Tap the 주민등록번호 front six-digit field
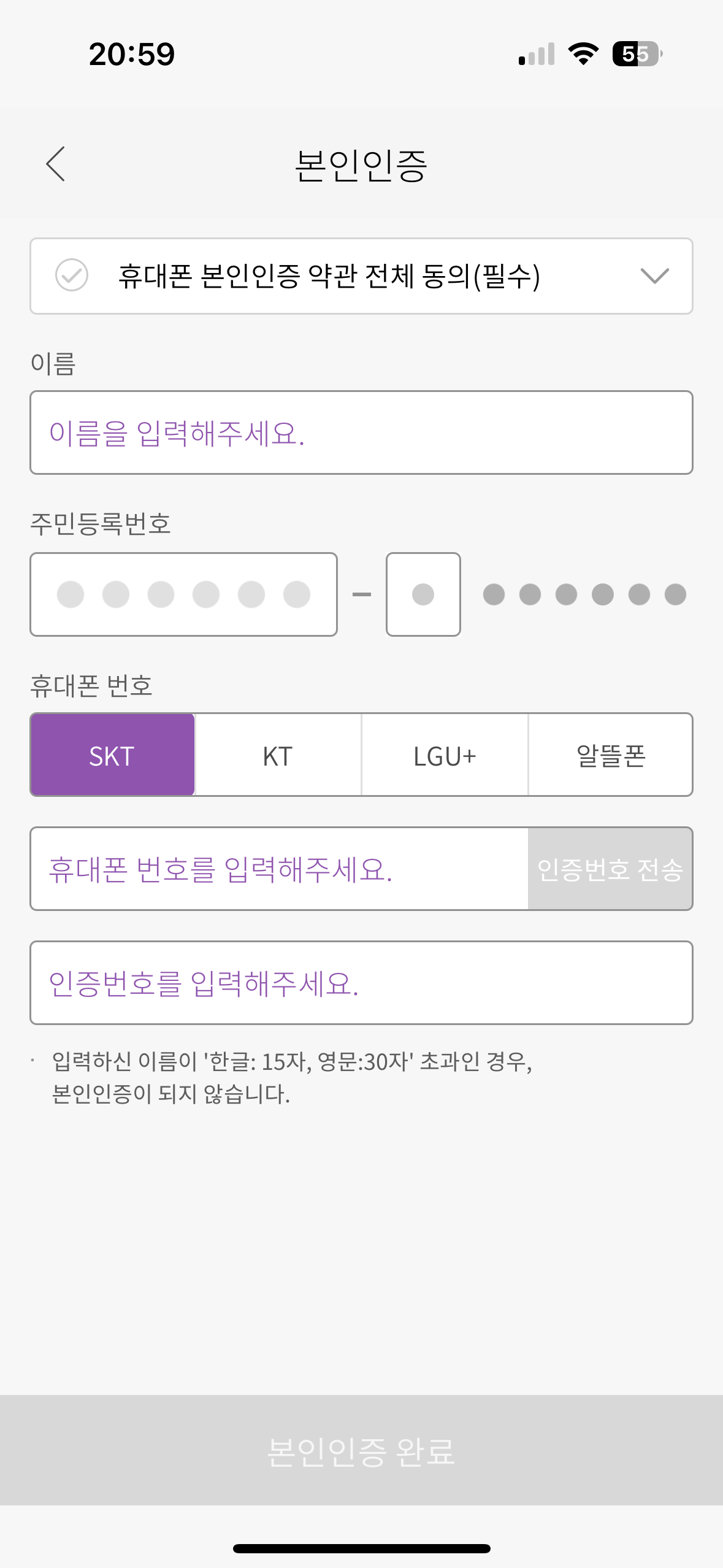This screenshot has height=1568, width=723. click(x=183, y=594)
